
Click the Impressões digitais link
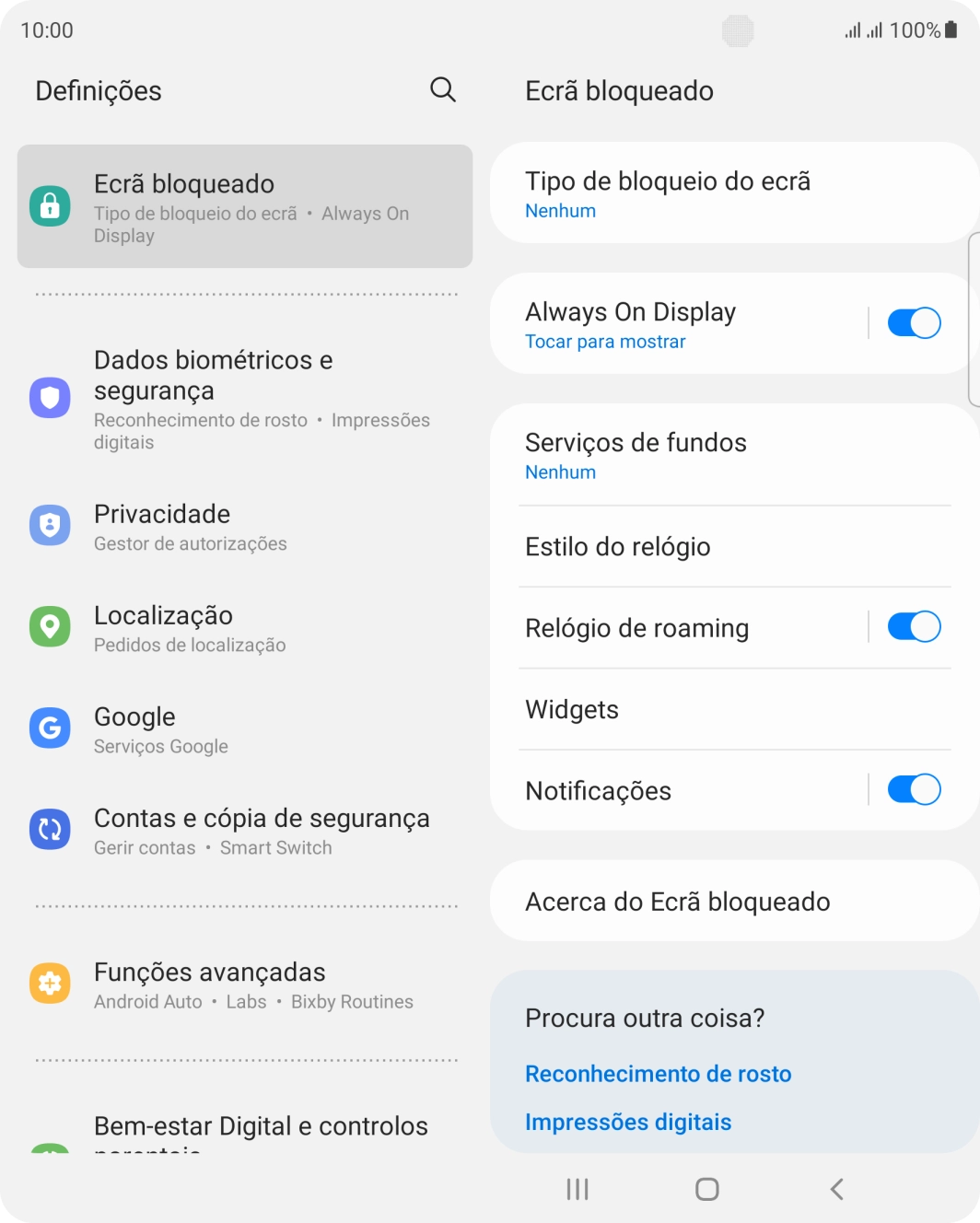click(x=627, y=1122)
